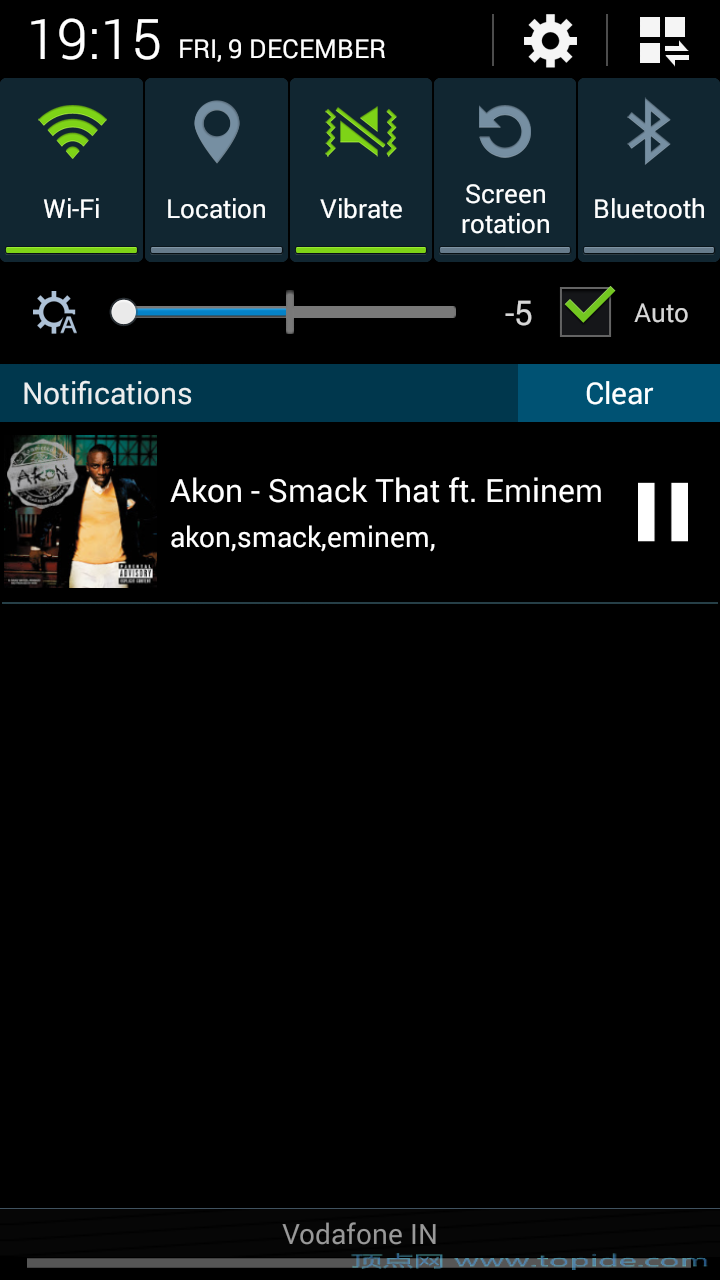
Task: Pause Akon - Smack That playback
Action: 663,511
